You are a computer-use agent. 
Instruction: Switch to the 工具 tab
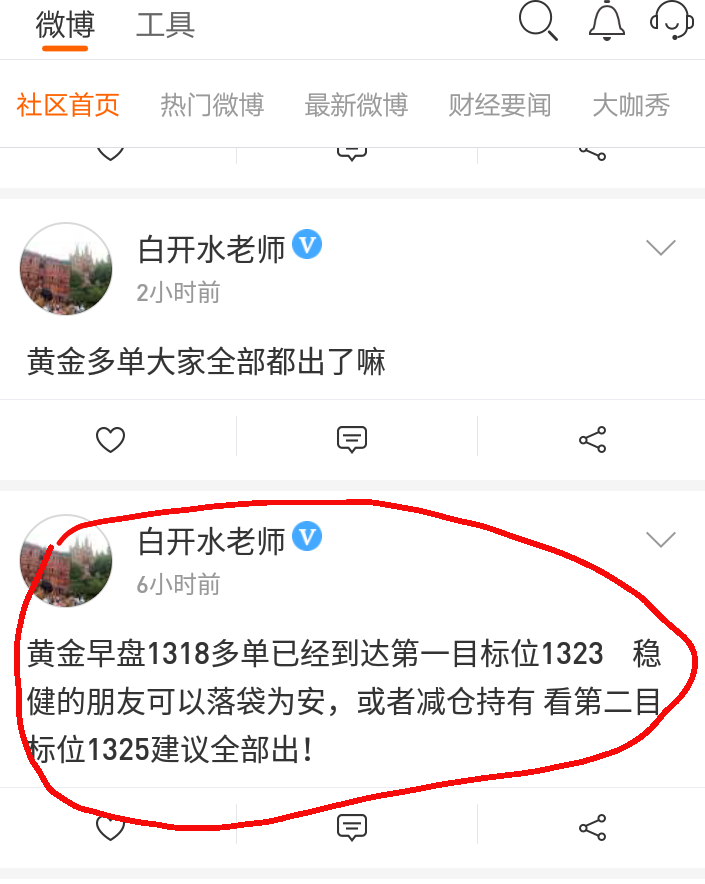[x=165, y=25]
